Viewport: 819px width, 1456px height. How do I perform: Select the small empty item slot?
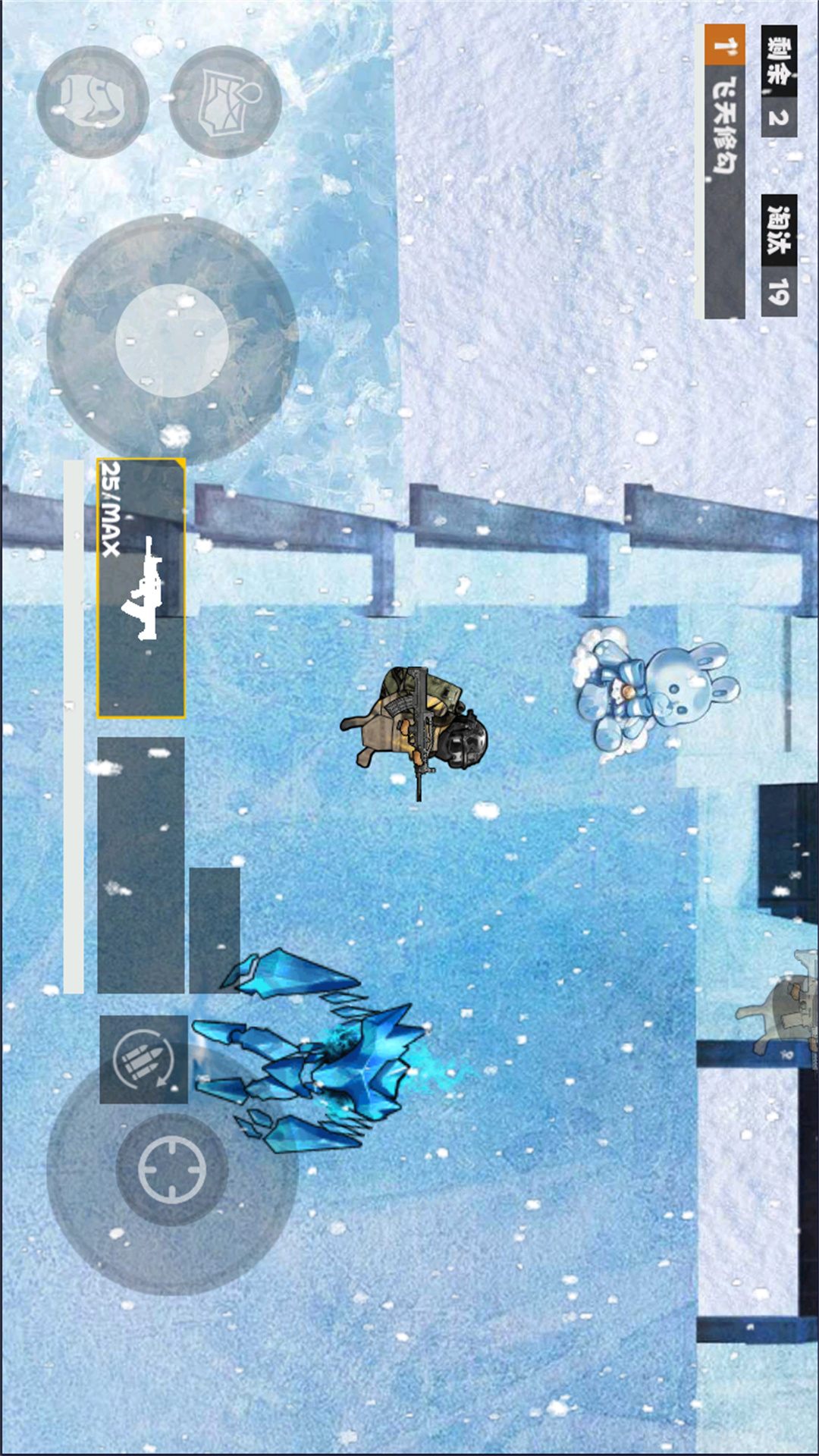click(x=215, y=930)
